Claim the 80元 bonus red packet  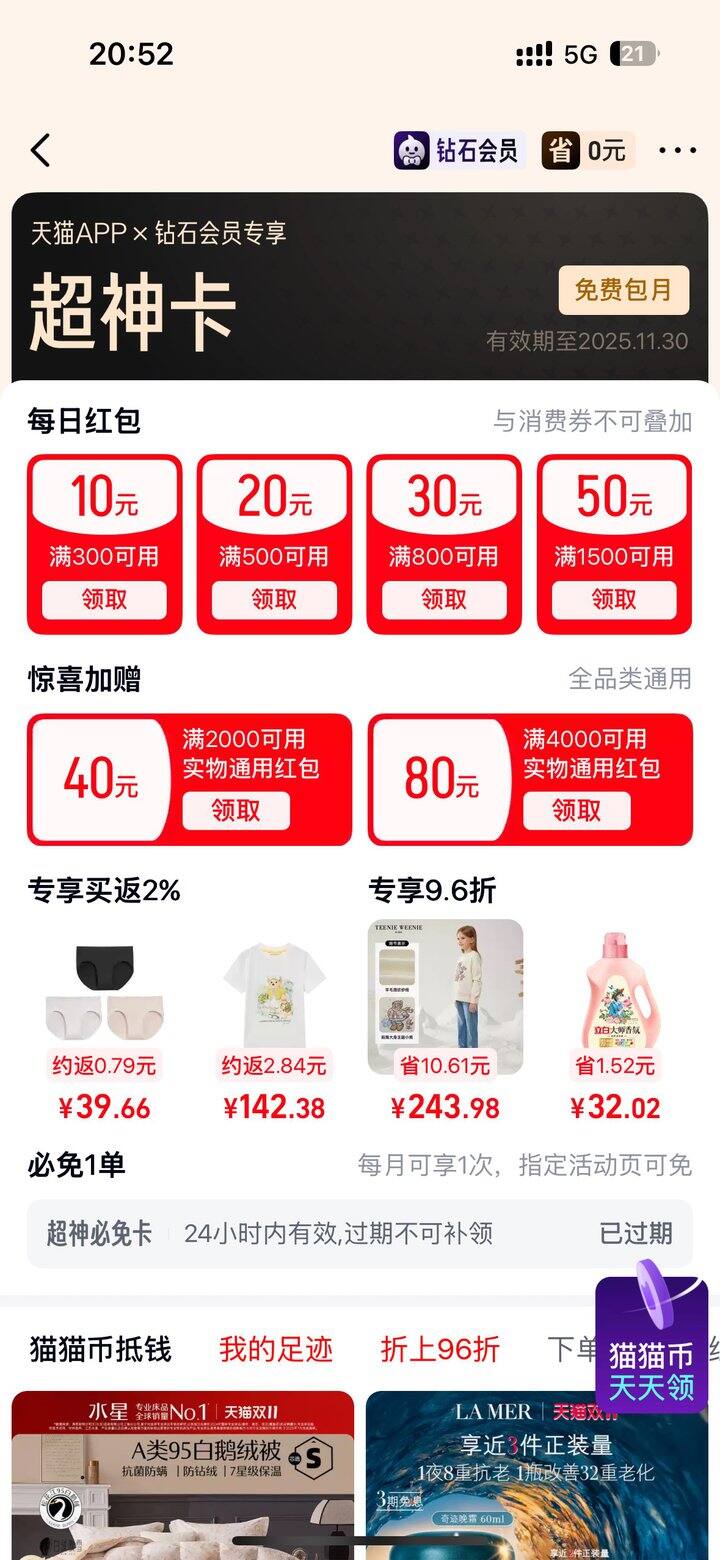tap(577, 811)
